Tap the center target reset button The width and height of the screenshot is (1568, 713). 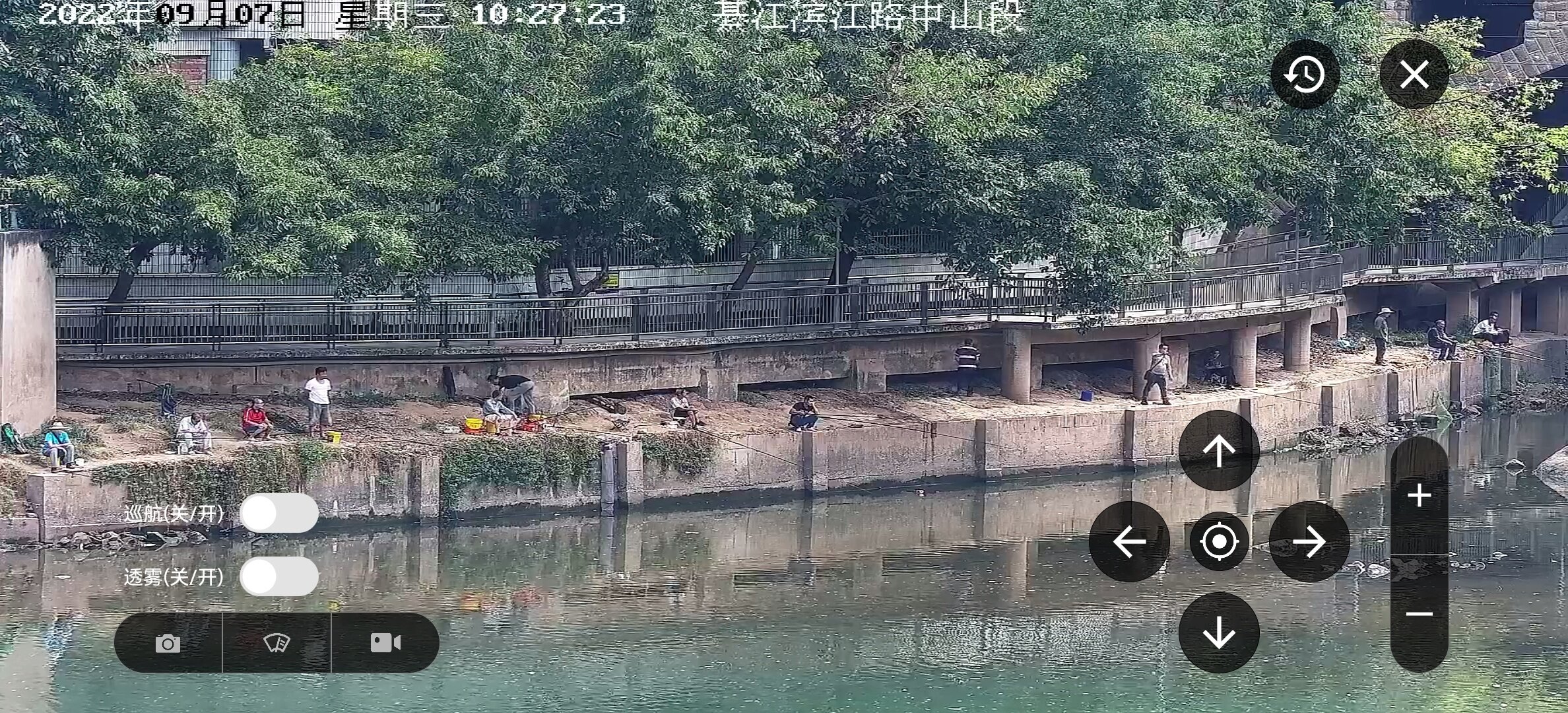[x=1219, y=542]
